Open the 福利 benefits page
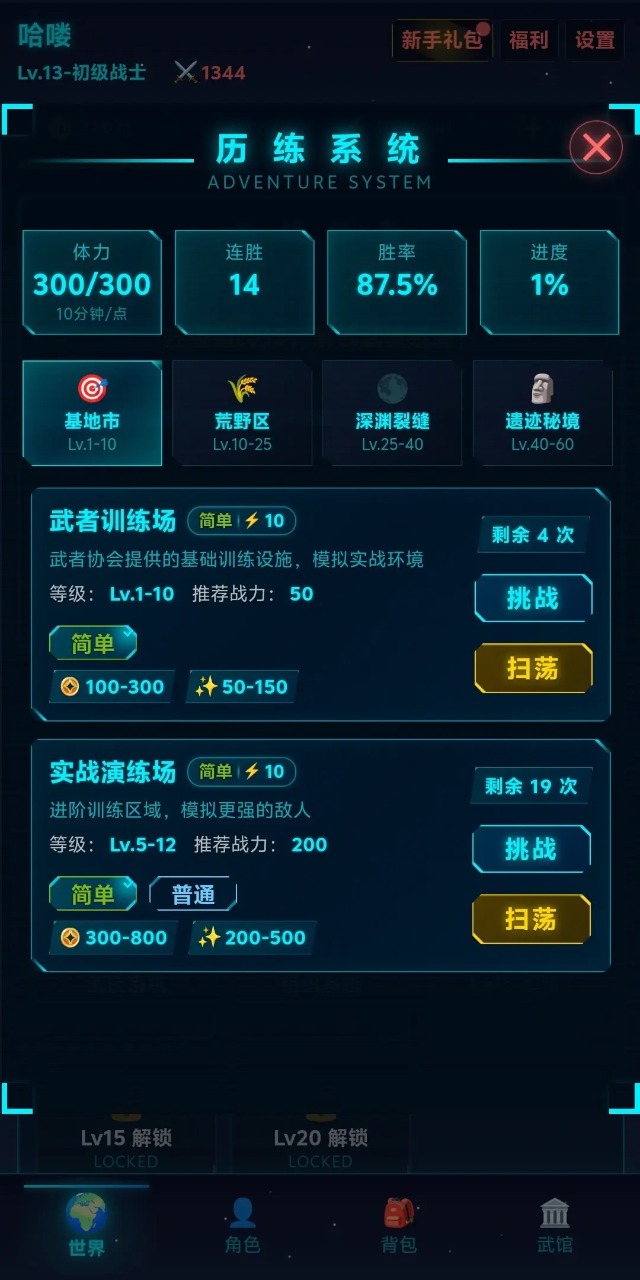 pos(528,40)
